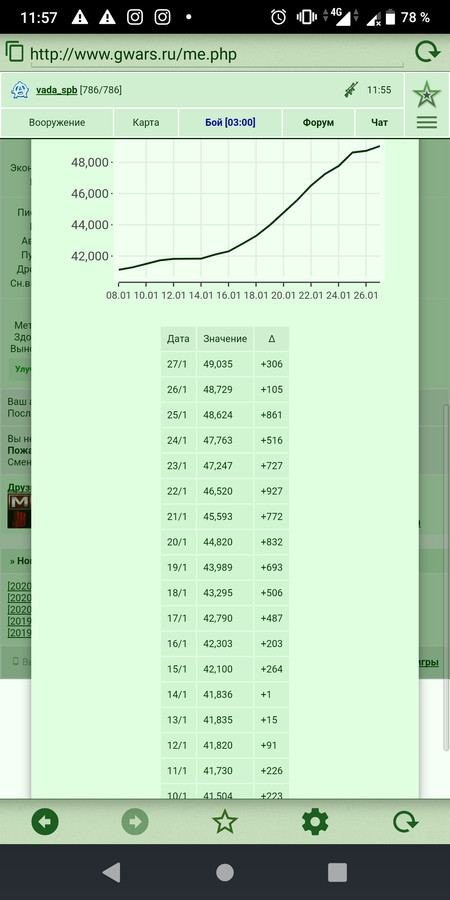
Task: Refresh using the bottom toolbar reload icon
Action: point(405,822)
